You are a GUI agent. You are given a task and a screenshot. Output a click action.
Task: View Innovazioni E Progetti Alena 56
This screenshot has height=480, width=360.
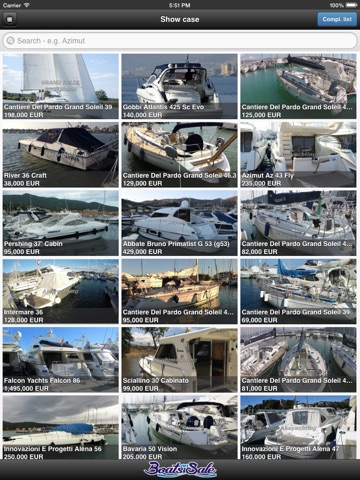pyautogui.click(x=61, y=428)
